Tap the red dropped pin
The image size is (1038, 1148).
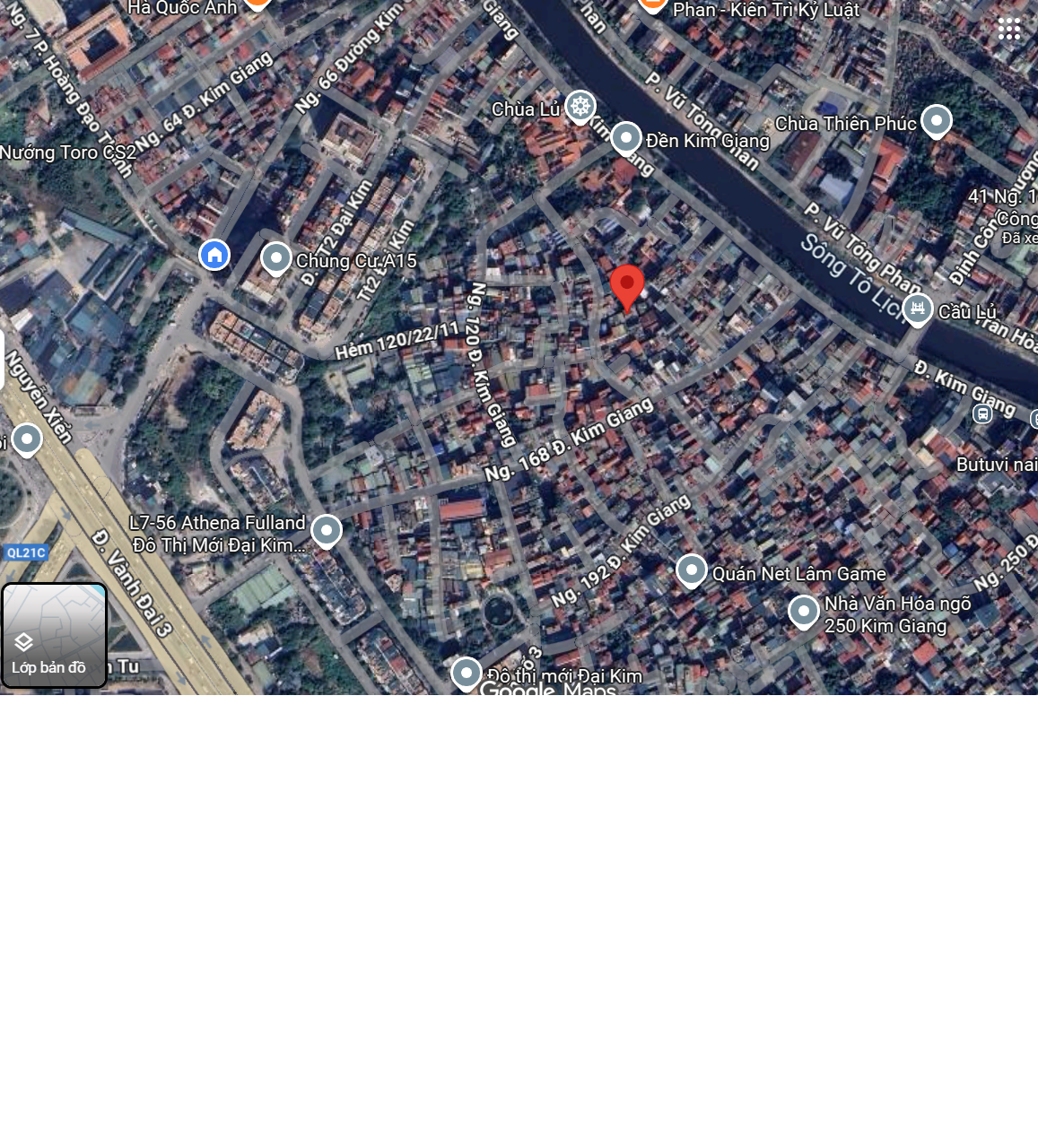(x=627, y=286)
